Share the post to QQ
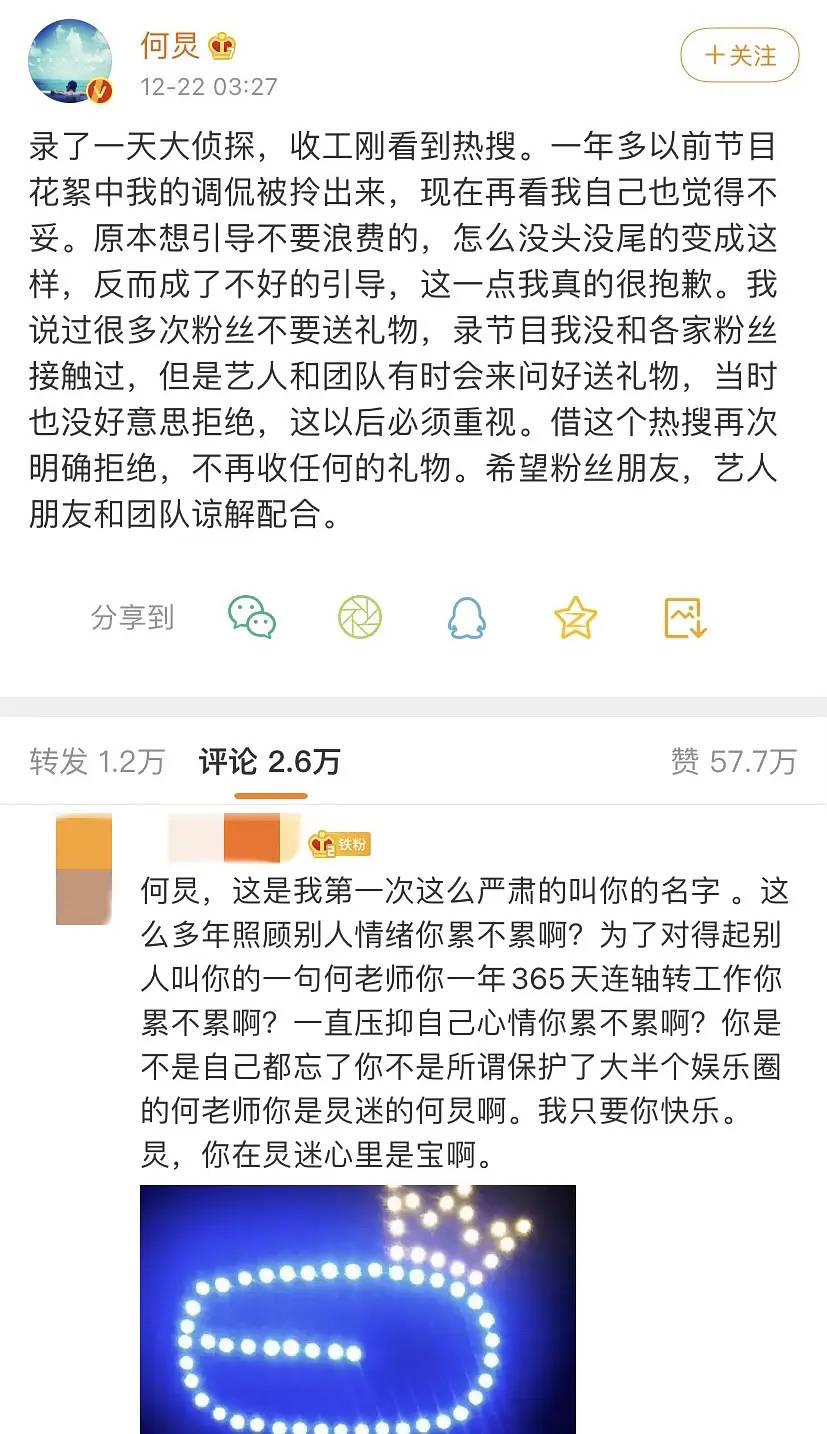Image resolution: width=827 pixels, height=1434 pixels. [466, 617]
